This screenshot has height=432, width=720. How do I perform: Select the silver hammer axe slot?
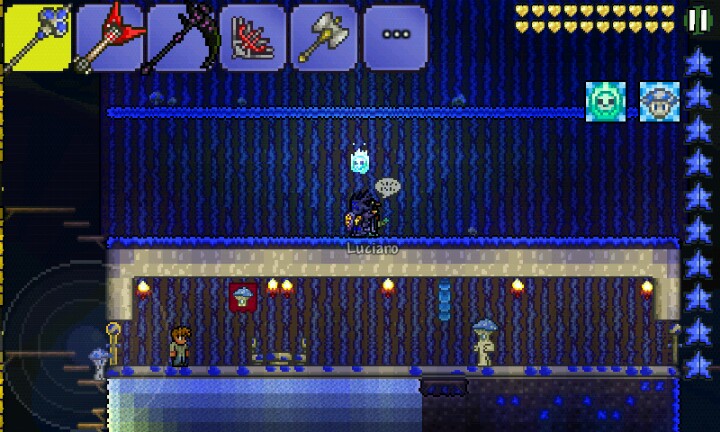324,37
